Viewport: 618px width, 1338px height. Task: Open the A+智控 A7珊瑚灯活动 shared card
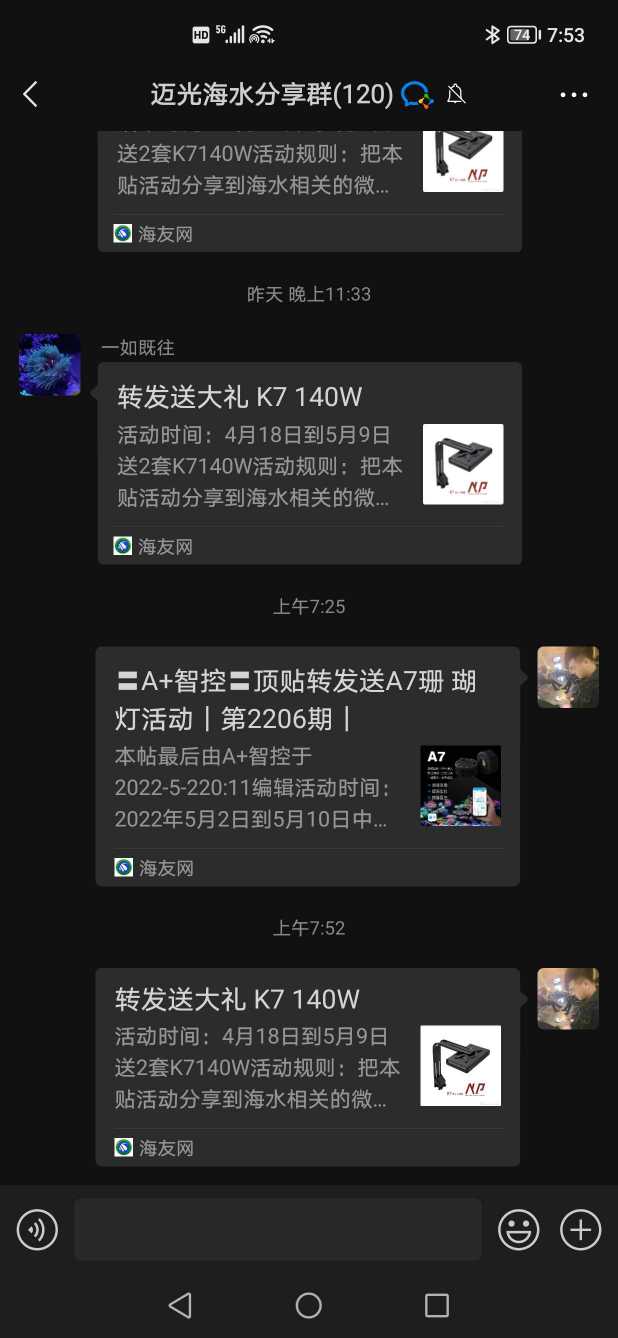click(307, 766)
